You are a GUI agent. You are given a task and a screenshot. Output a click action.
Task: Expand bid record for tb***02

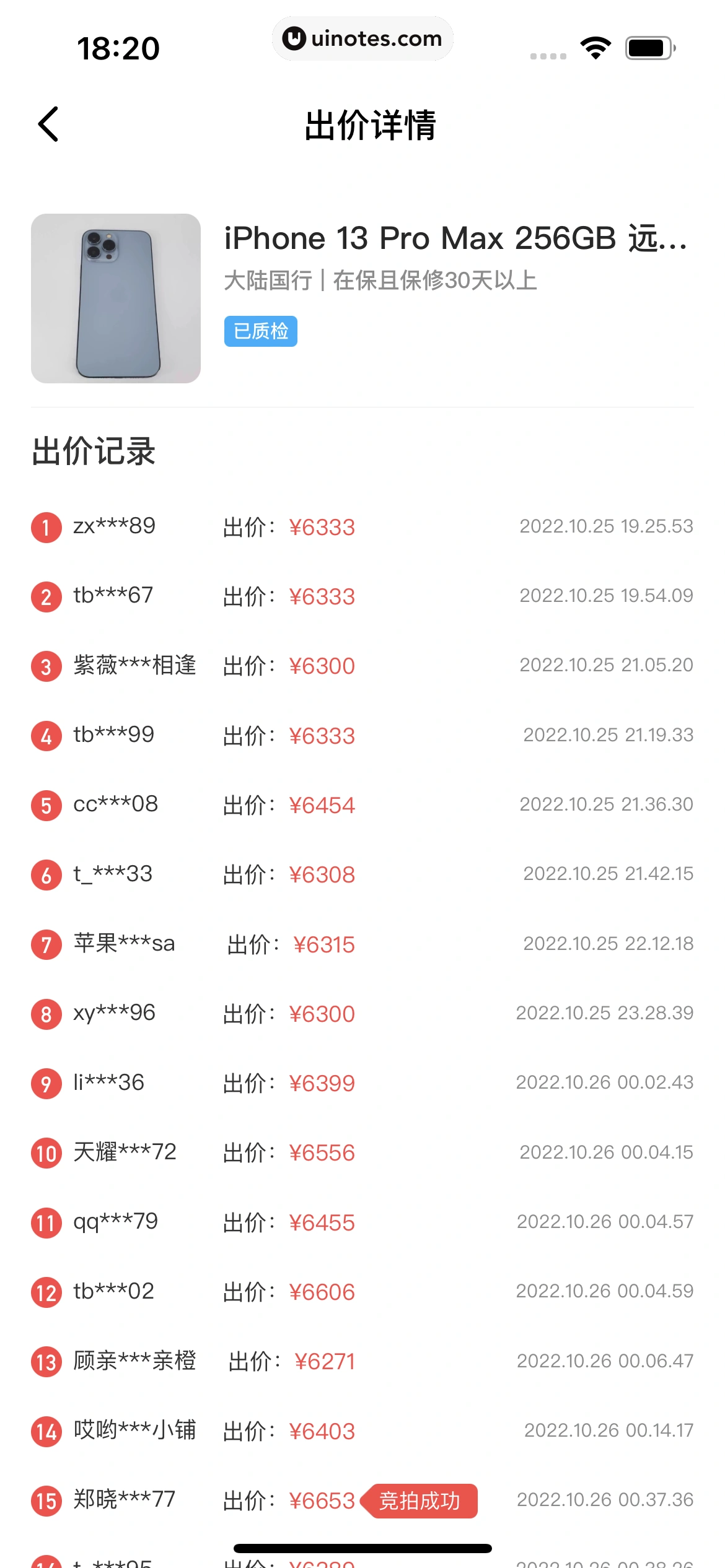click(x=115, y=1292)
